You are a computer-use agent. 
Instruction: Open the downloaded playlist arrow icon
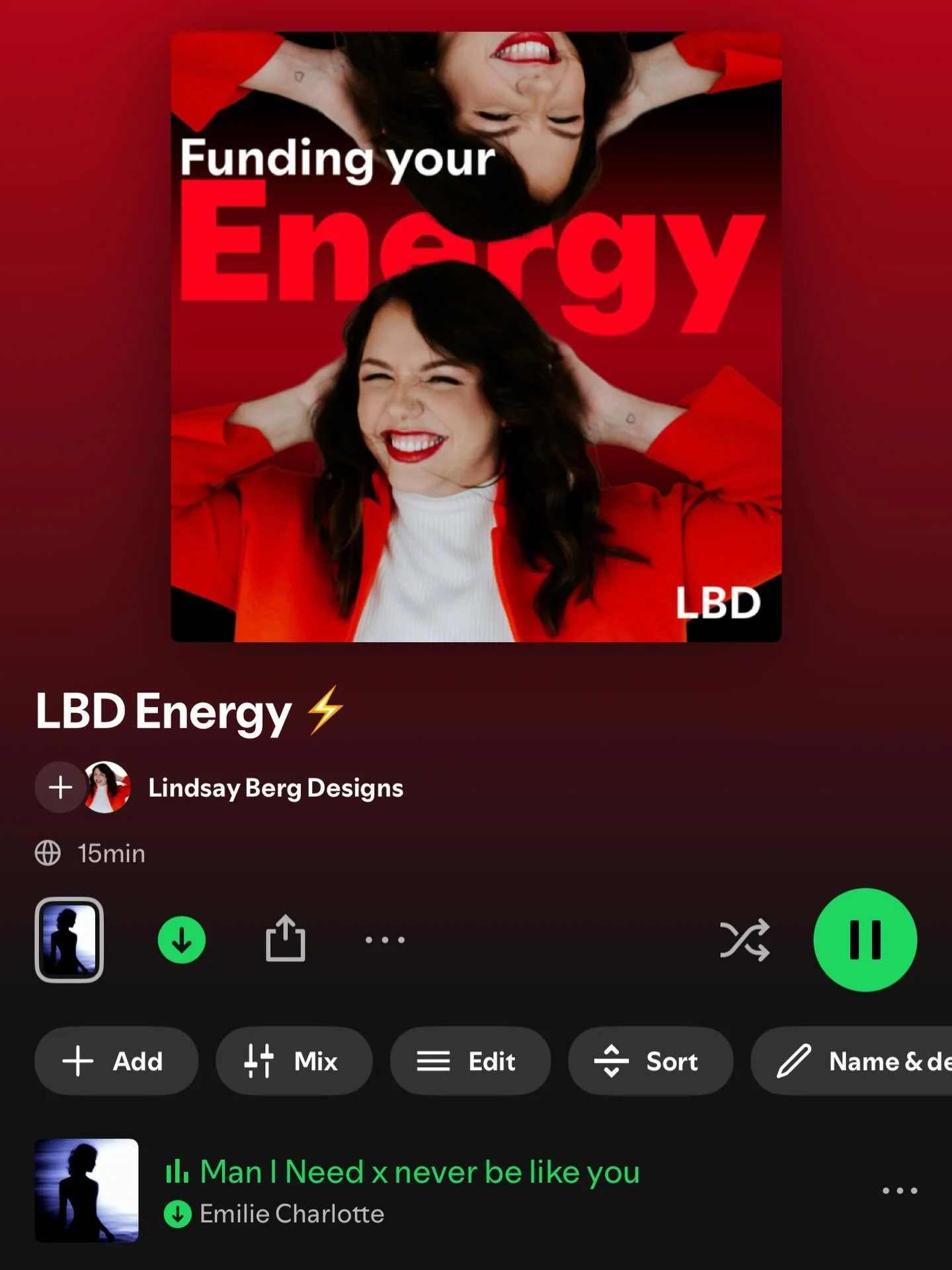pos(182,940)
